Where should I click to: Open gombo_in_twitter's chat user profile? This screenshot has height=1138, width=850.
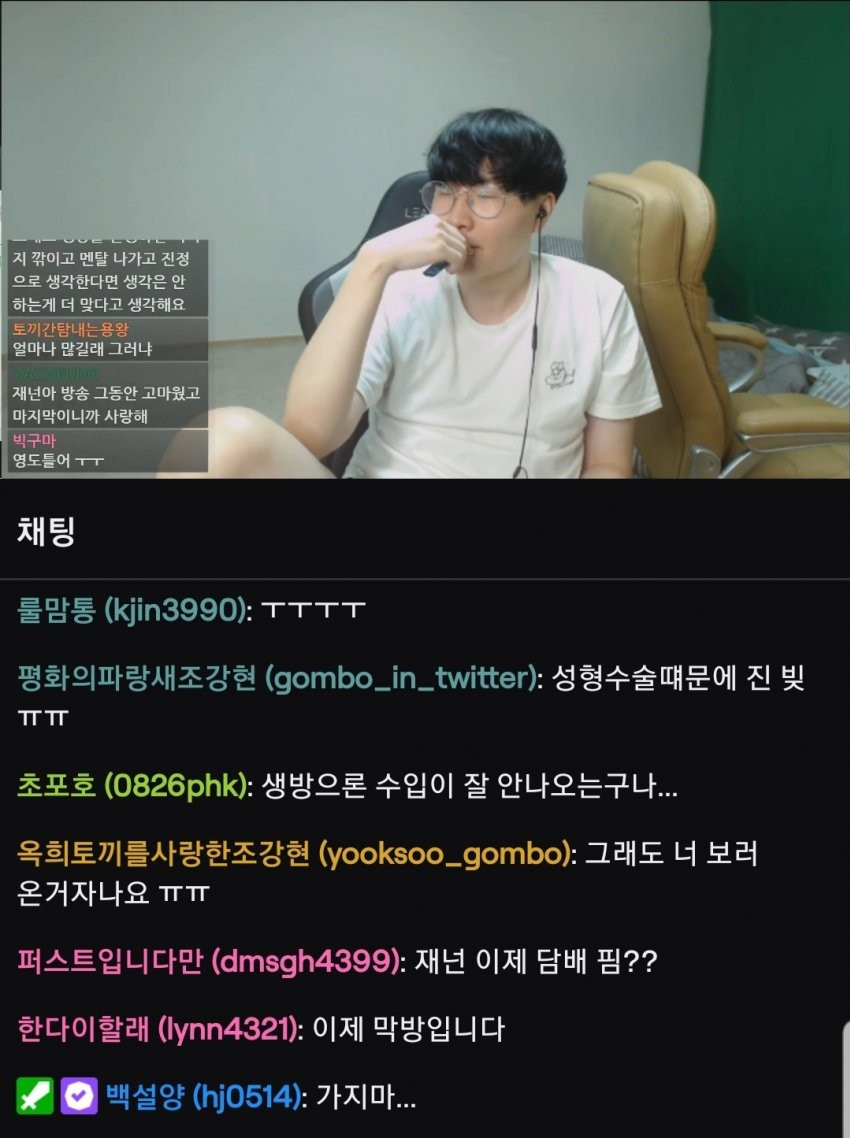tap(276, 679)
